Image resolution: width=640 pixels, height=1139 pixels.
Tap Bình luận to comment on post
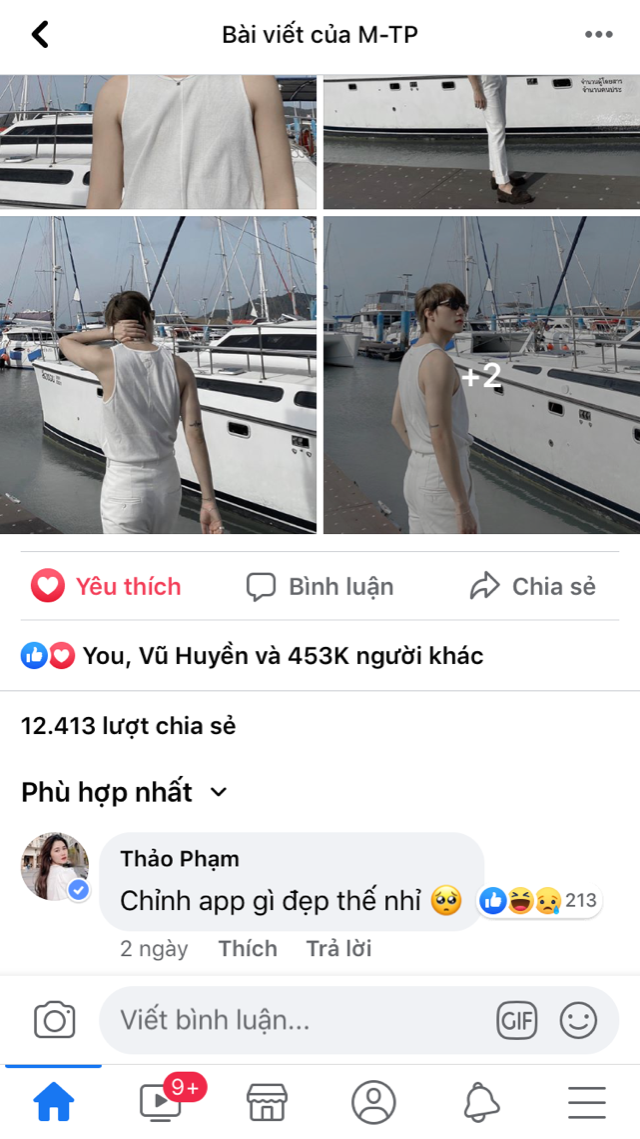pyautogui.click(x=320, y=587)
